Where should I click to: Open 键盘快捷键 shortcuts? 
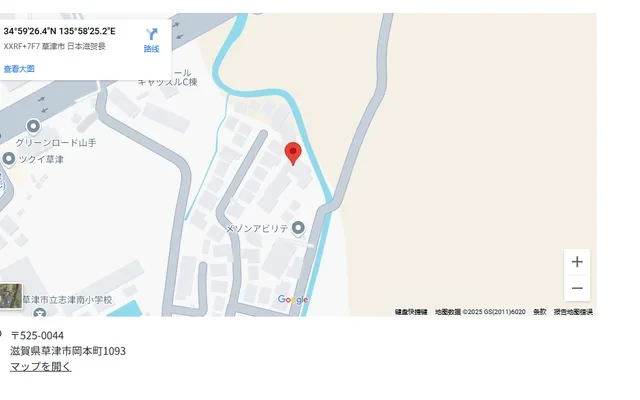point(411,312)
